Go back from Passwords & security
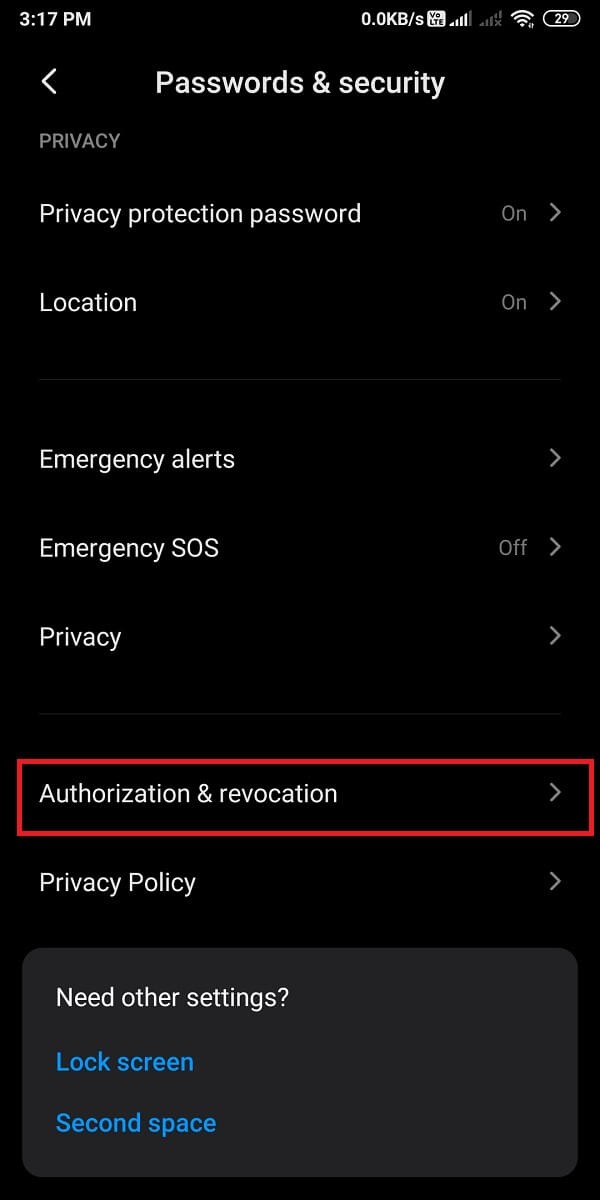 coord(49,82)
